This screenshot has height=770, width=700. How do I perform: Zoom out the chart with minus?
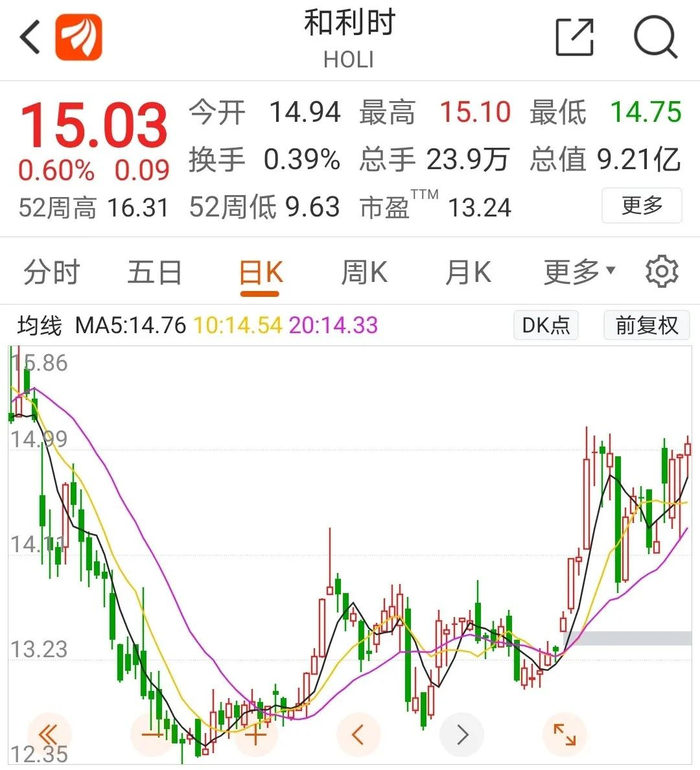152,735
